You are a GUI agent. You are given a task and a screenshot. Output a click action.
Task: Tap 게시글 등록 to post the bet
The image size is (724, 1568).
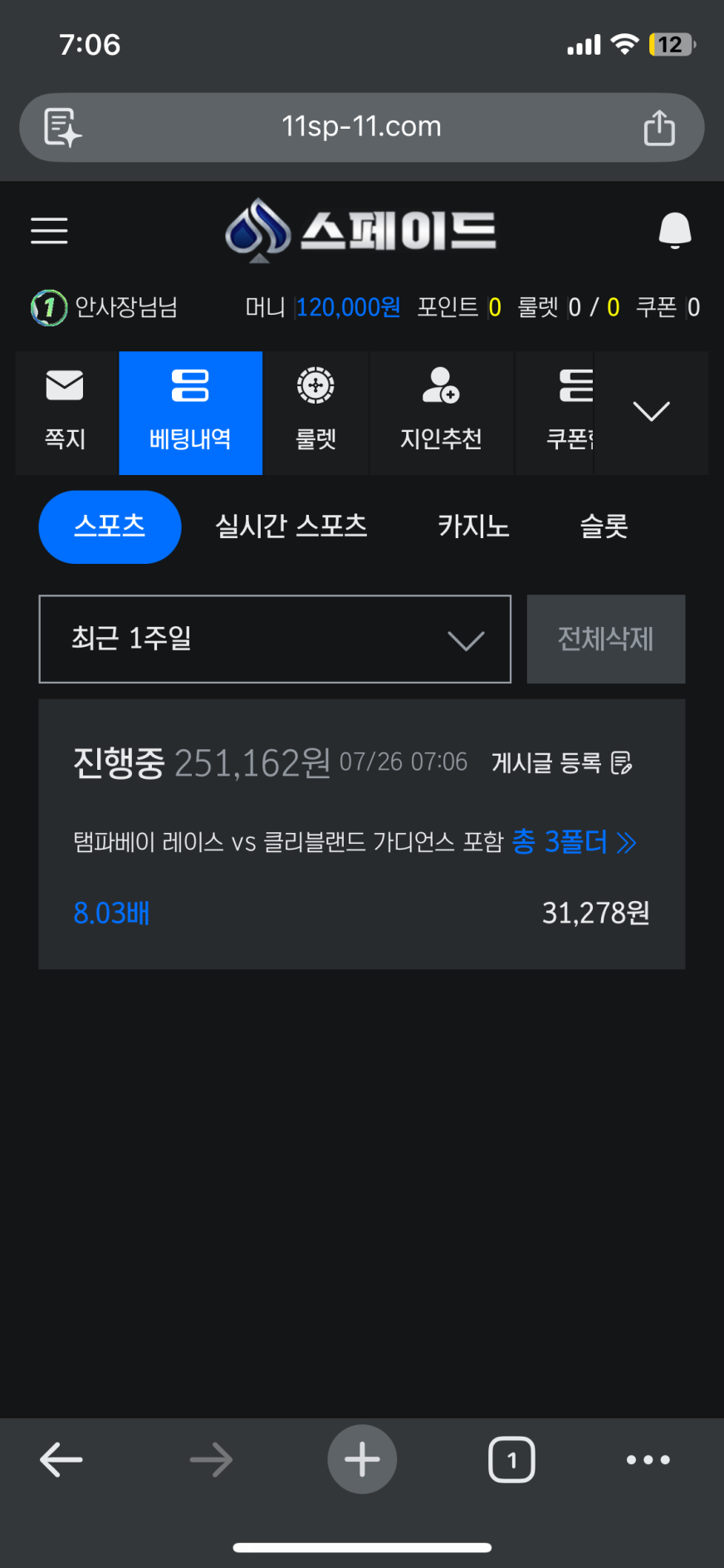(x=562, y=762)
